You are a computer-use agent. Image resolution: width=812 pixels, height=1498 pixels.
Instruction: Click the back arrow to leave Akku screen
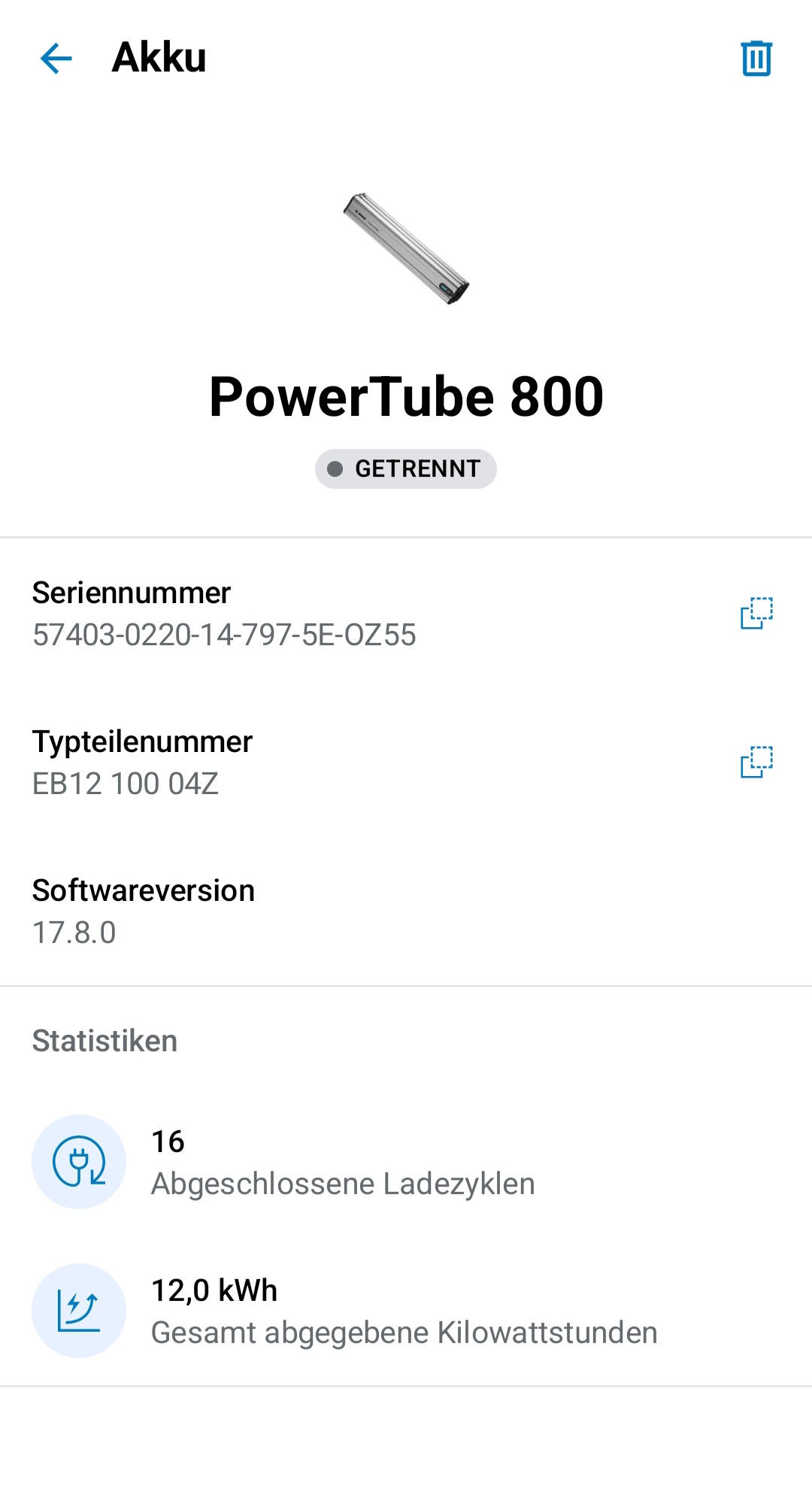click(x=55, y=58)
